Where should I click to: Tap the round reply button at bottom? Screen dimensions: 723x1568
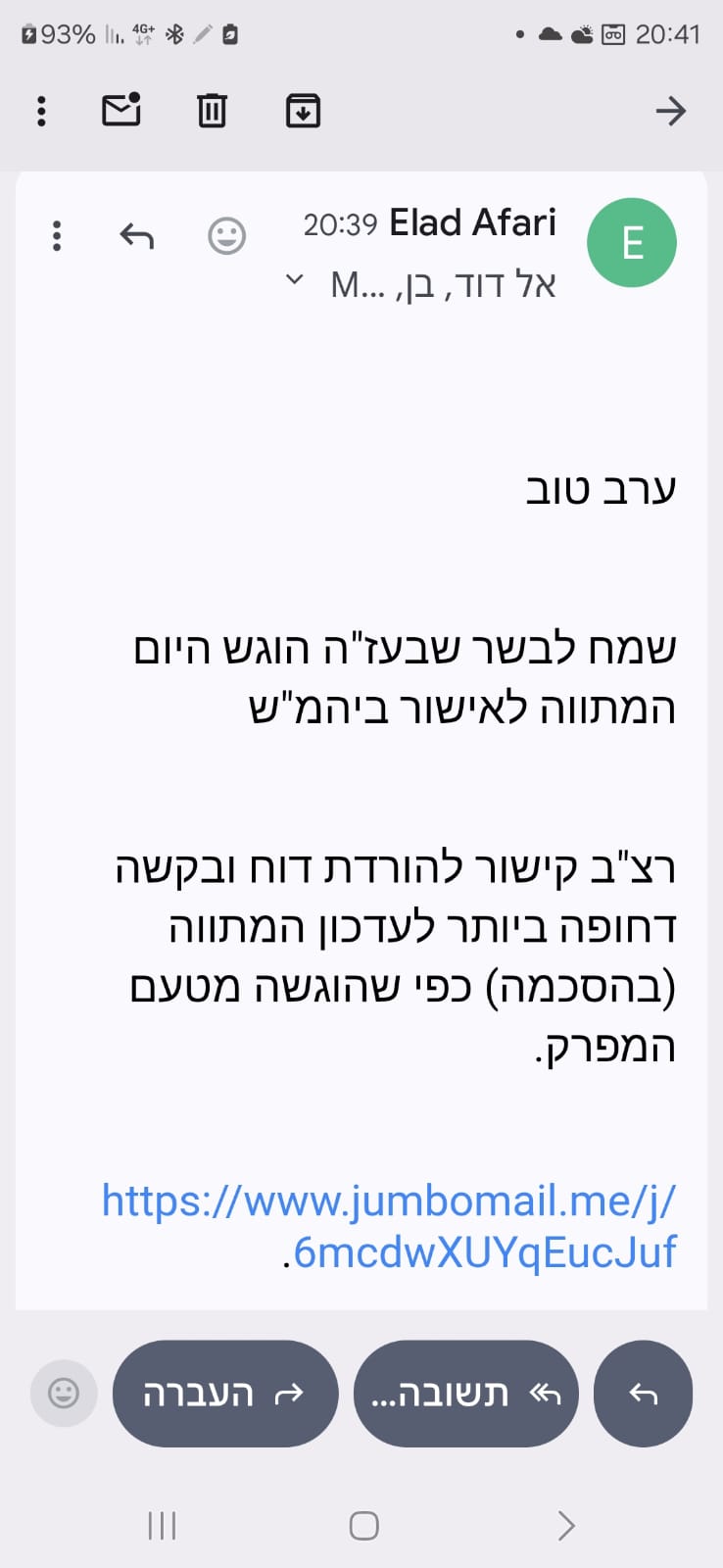(643, 1394)
